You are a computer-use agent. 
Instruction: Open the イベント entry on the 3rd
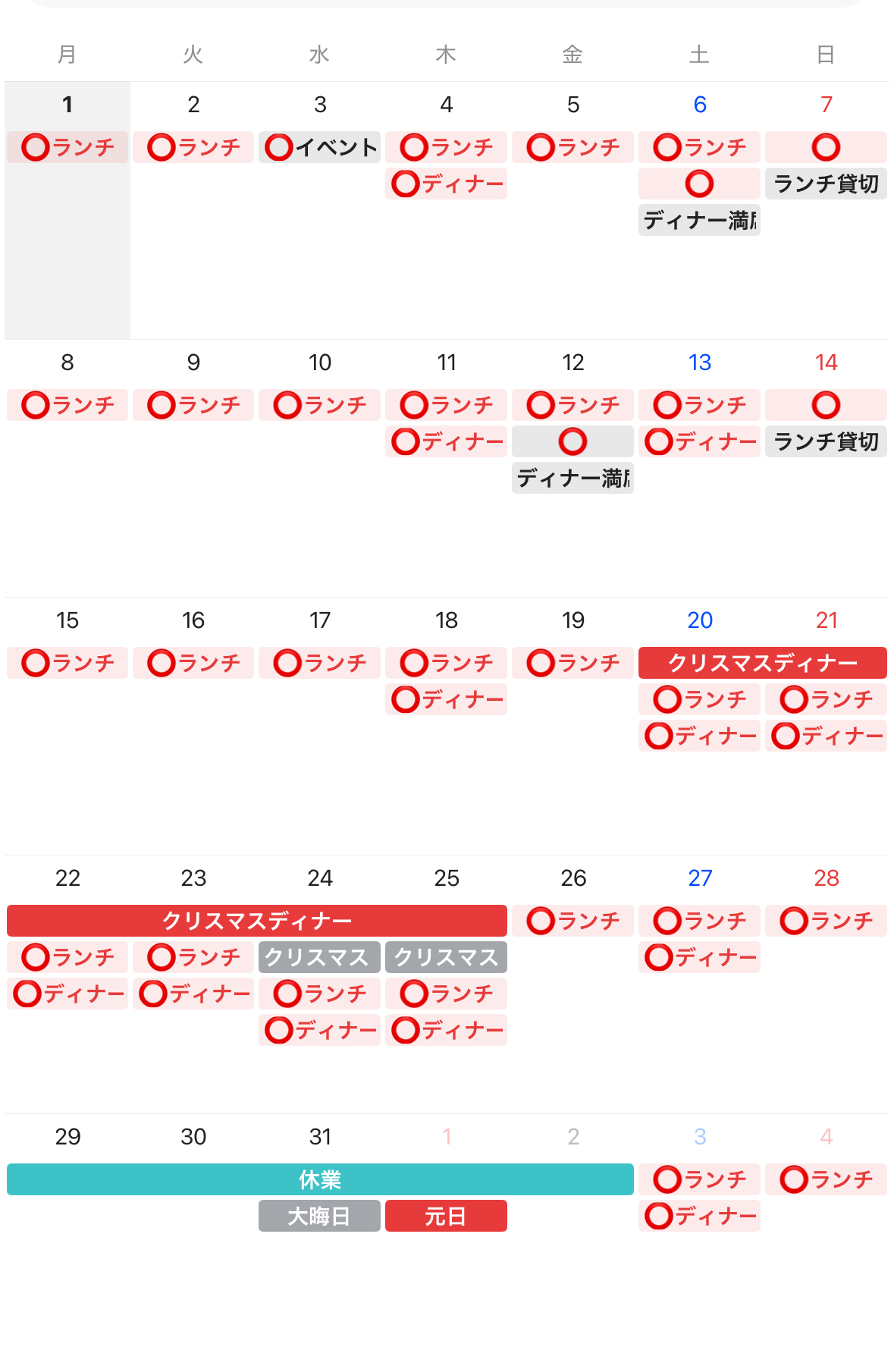[x=319, y=147]
